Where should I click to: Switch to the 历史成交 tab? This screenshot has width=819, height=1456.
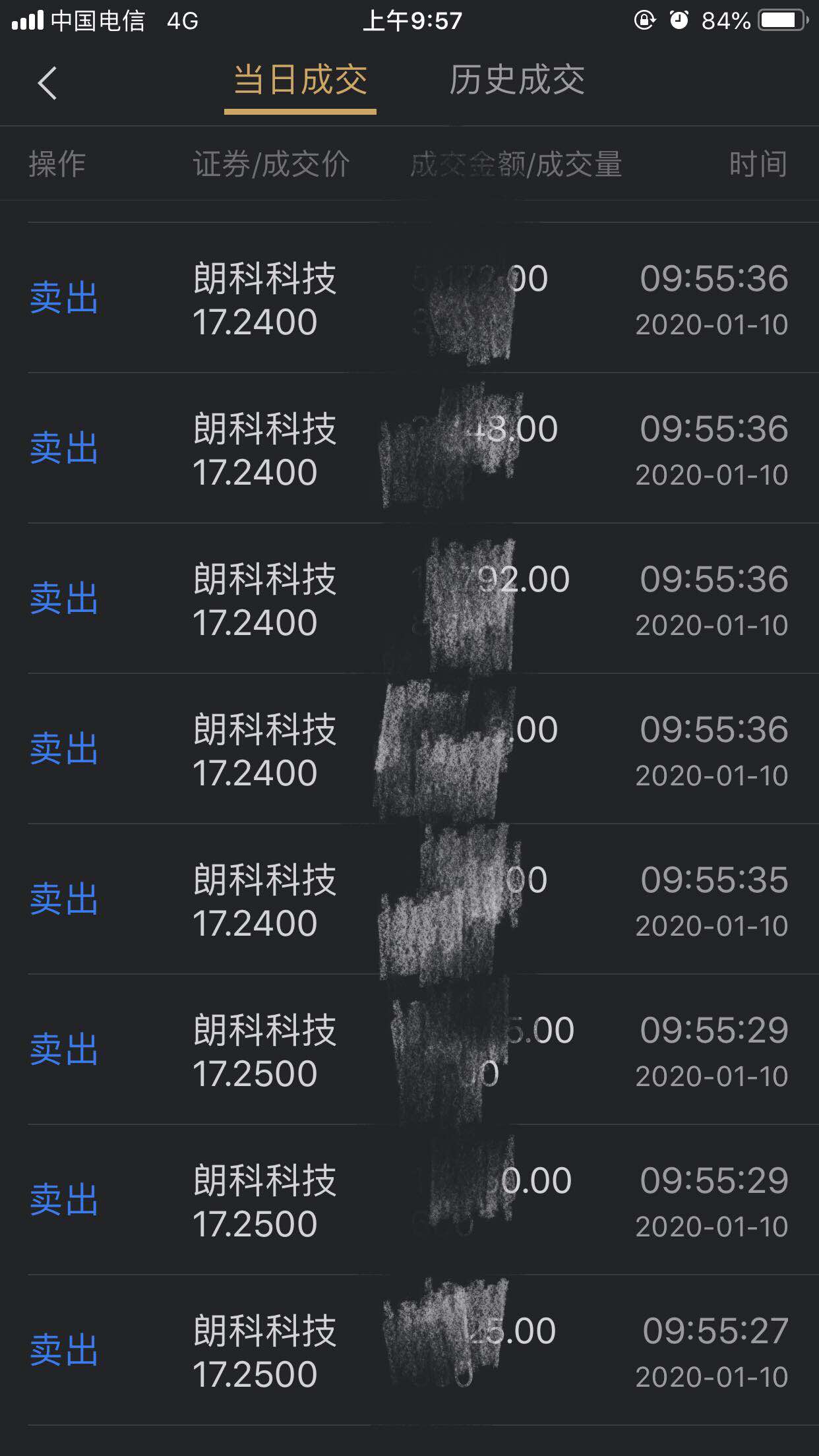517,82
